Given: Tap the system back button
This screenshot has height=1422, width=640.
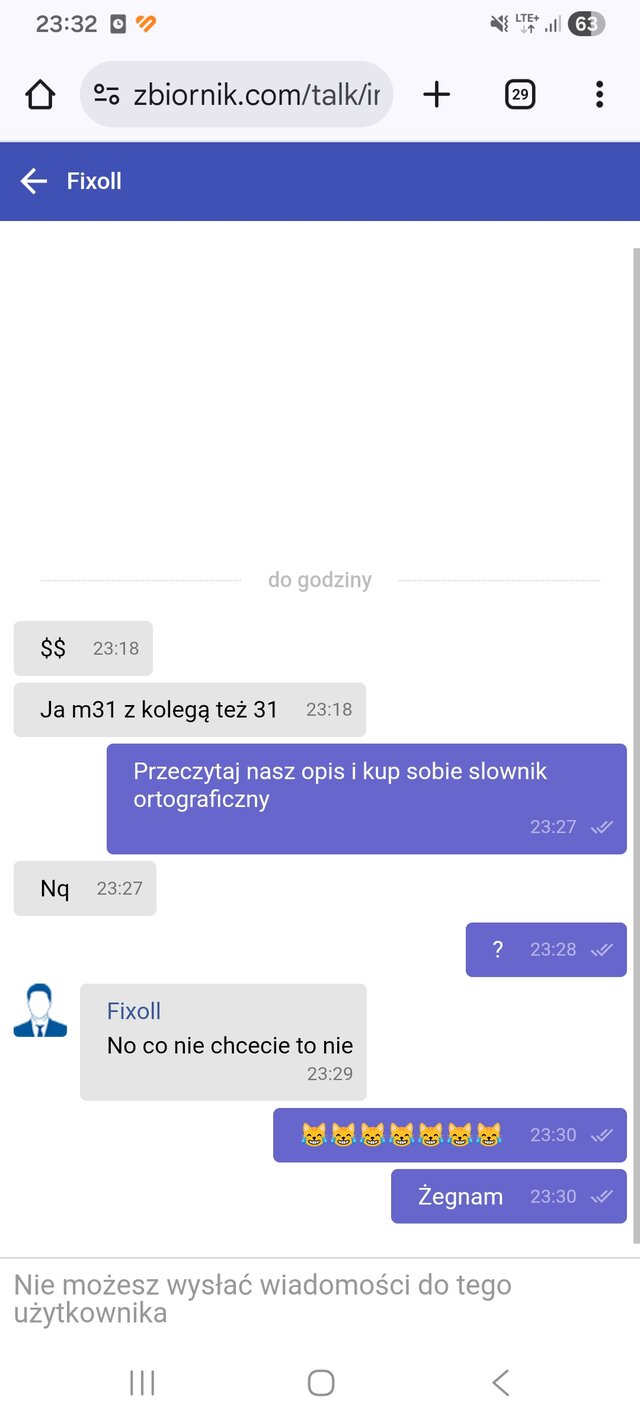Looking at the screenshot, I should (x=500, y=1383).
